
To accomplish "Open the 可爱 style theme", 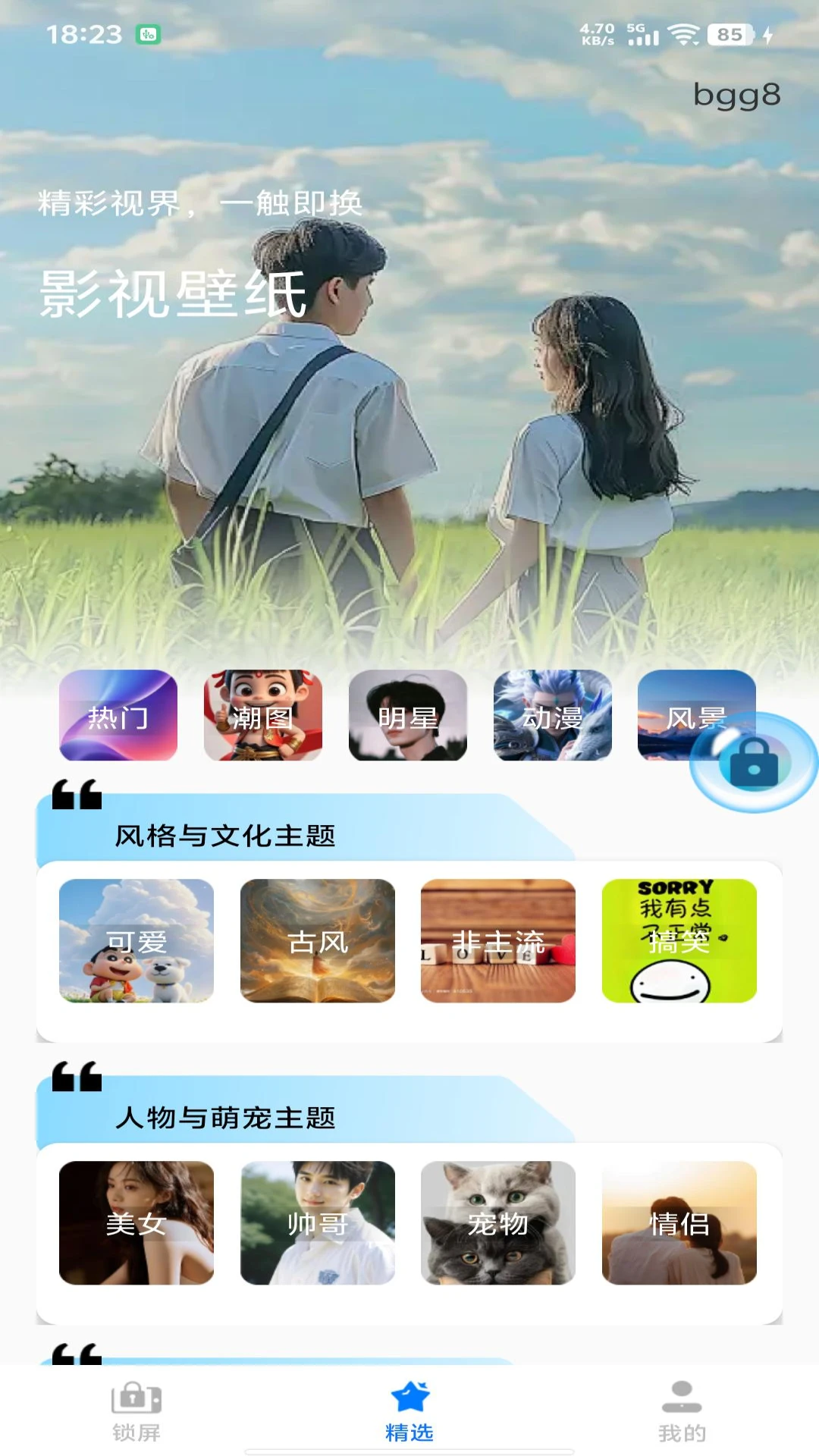I will 136,940.
